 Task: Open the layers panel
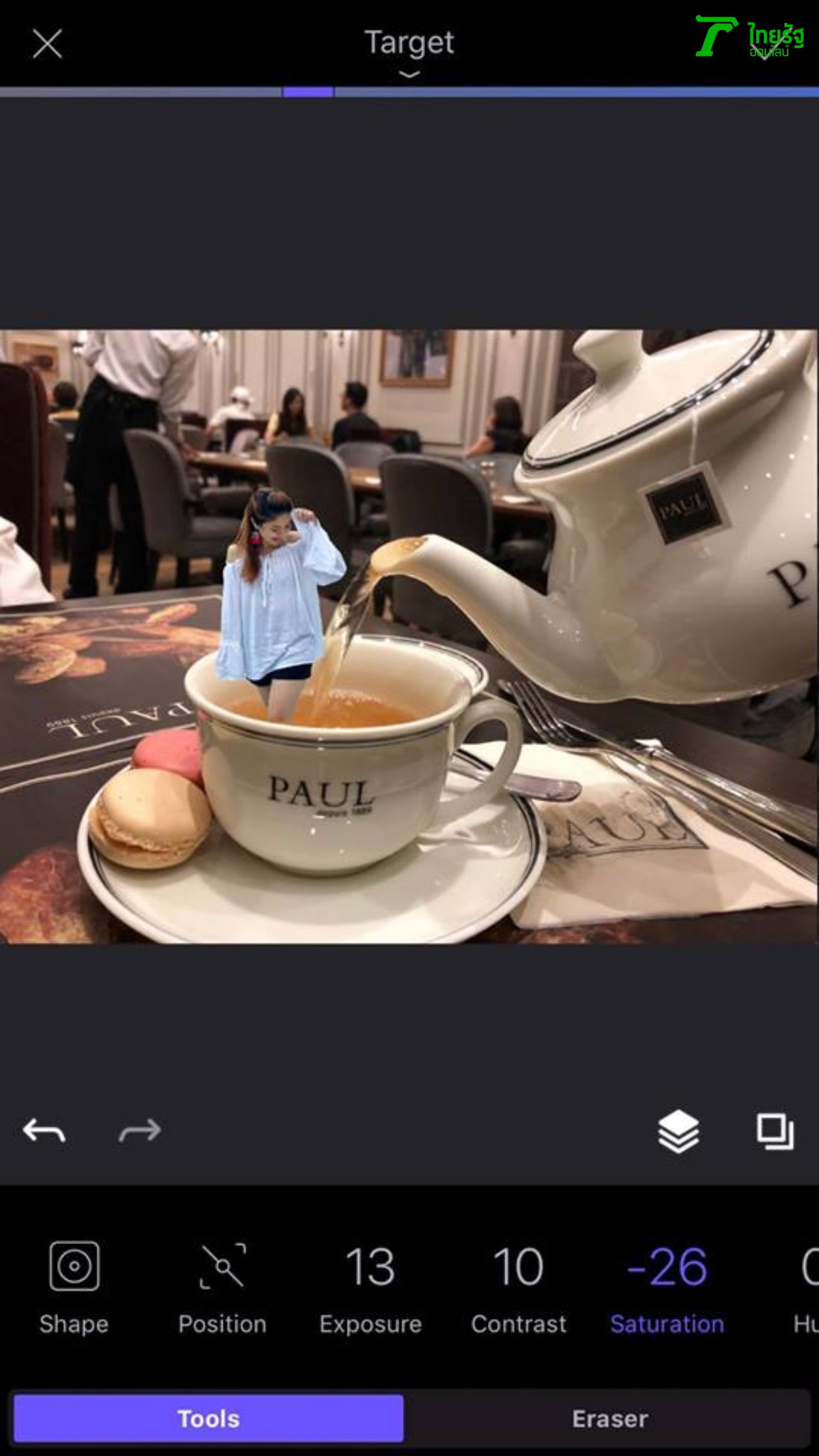click(678, 1131)
